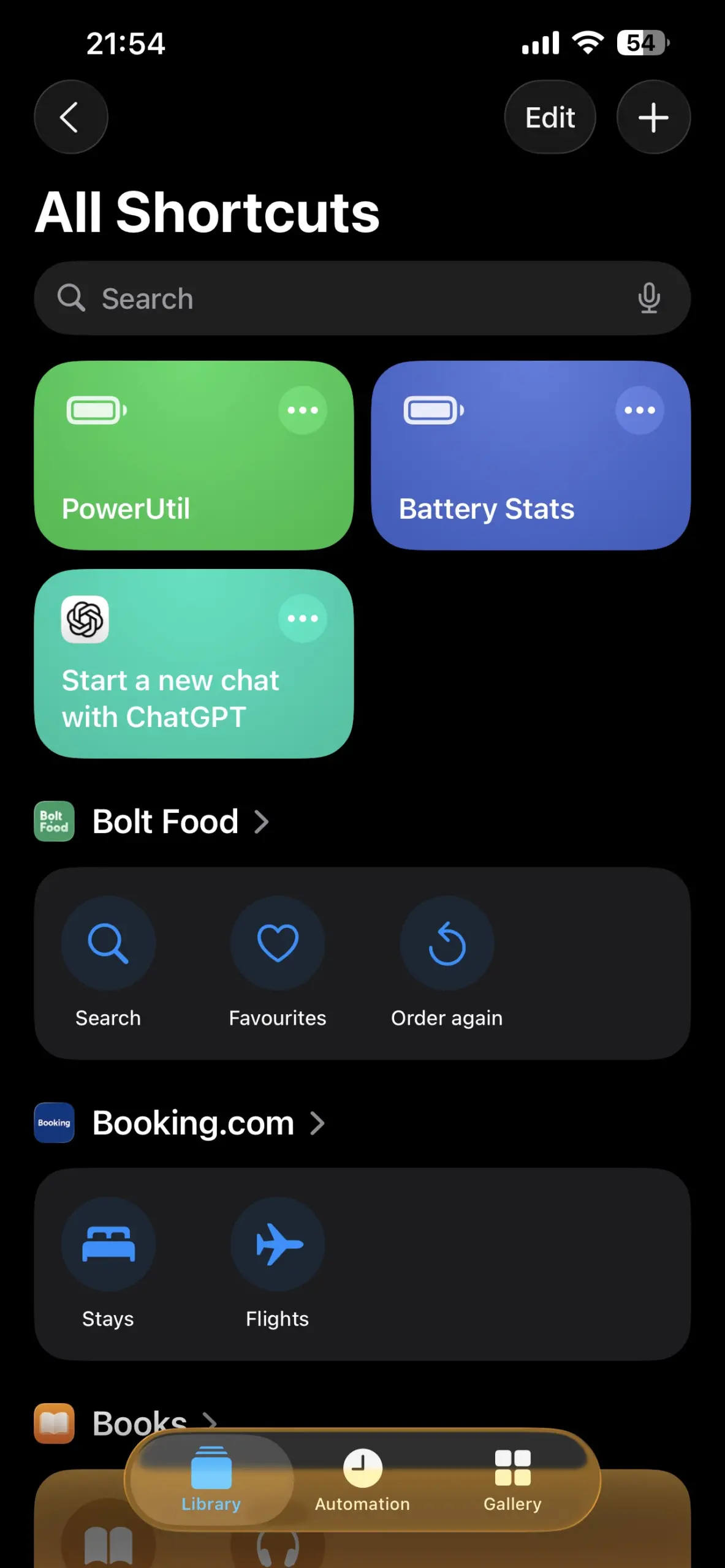Expand the Booking.com shortcuts section
The width and height of the screenshot is (725, 1568).
pos(193,1123)
